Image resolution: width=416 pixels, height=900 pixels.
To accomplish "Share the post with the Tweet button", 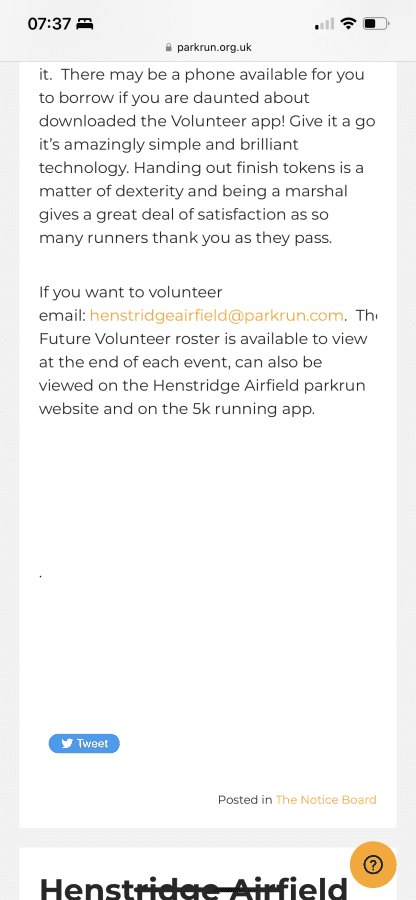I will 84,743.
